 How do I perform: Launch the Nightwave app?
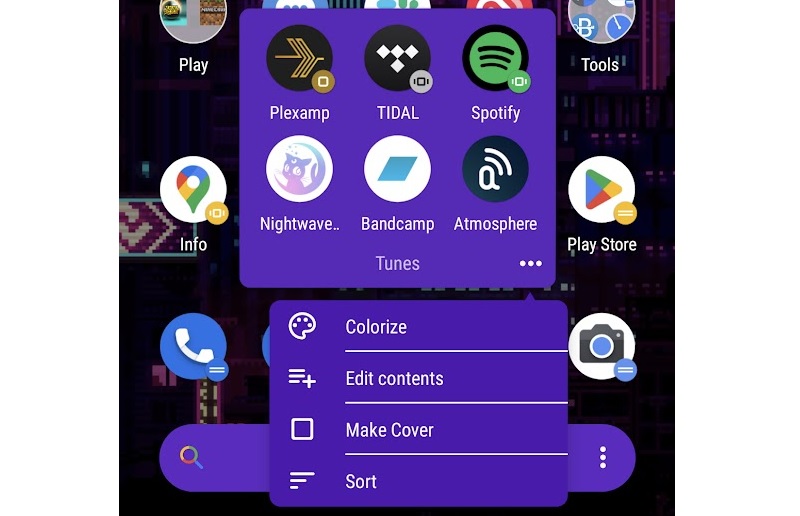click(299, 169)
